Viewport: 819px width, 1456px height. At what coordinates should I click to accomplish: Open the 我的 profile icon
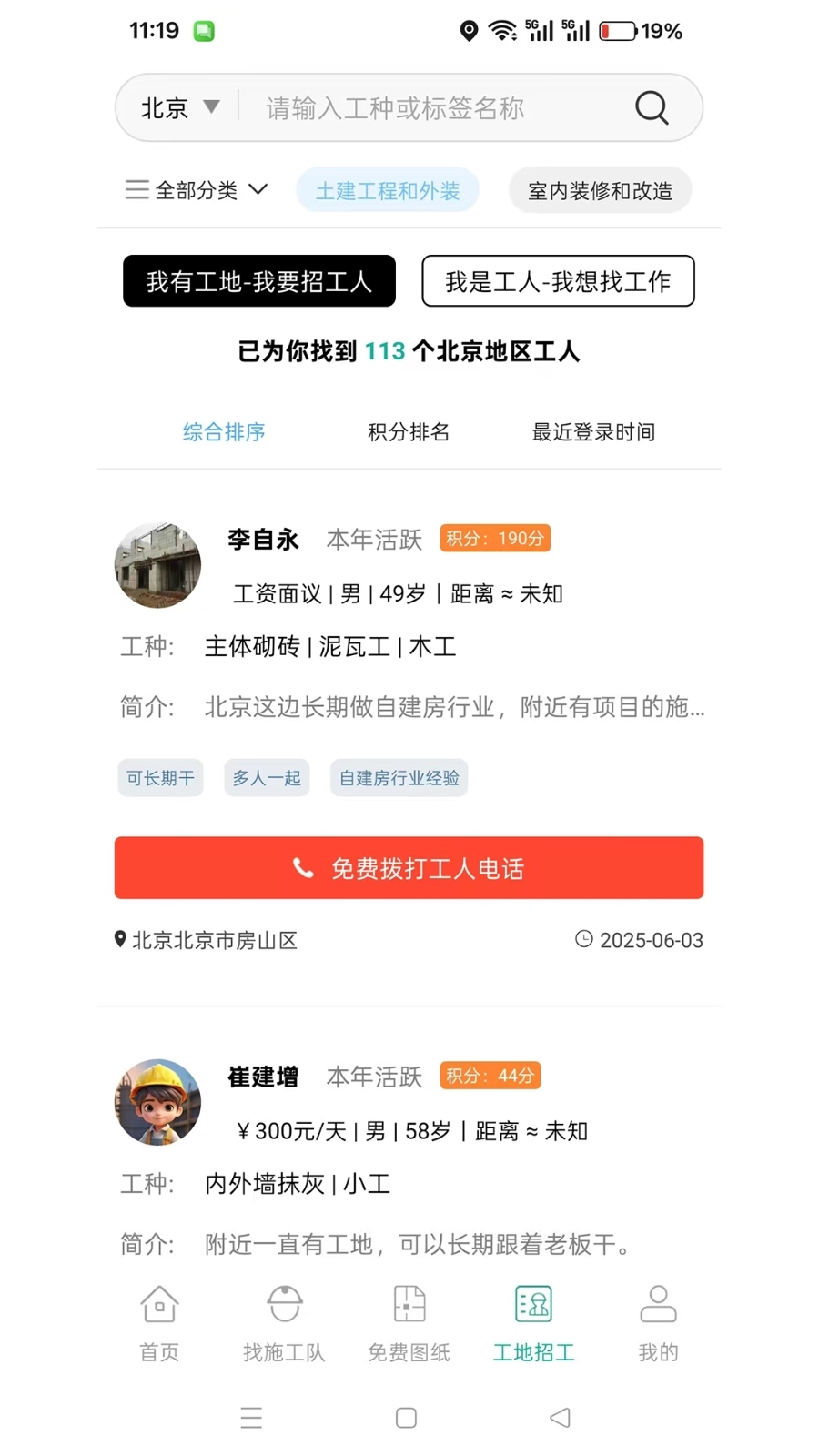coord(658,1302)
